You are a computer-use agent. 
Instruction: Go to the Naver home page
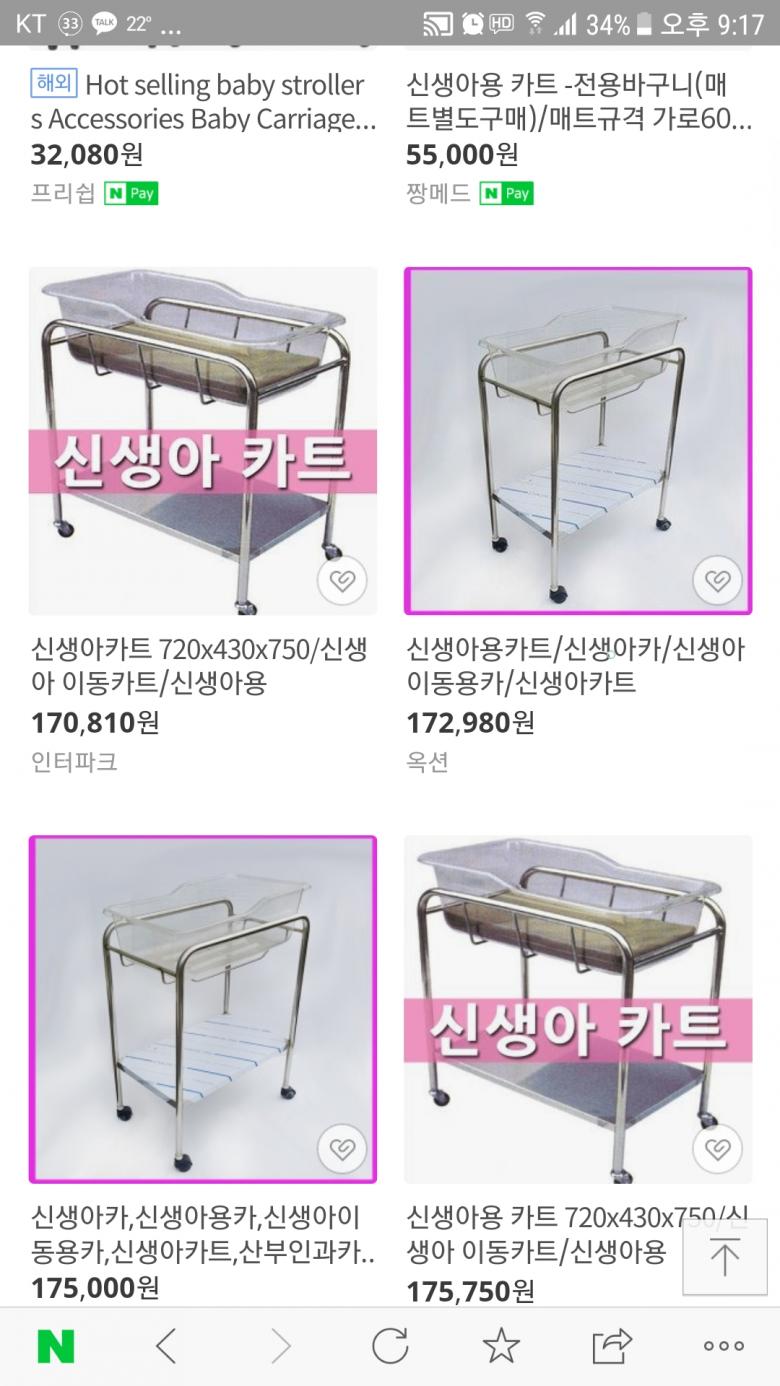click(56, 1346)
